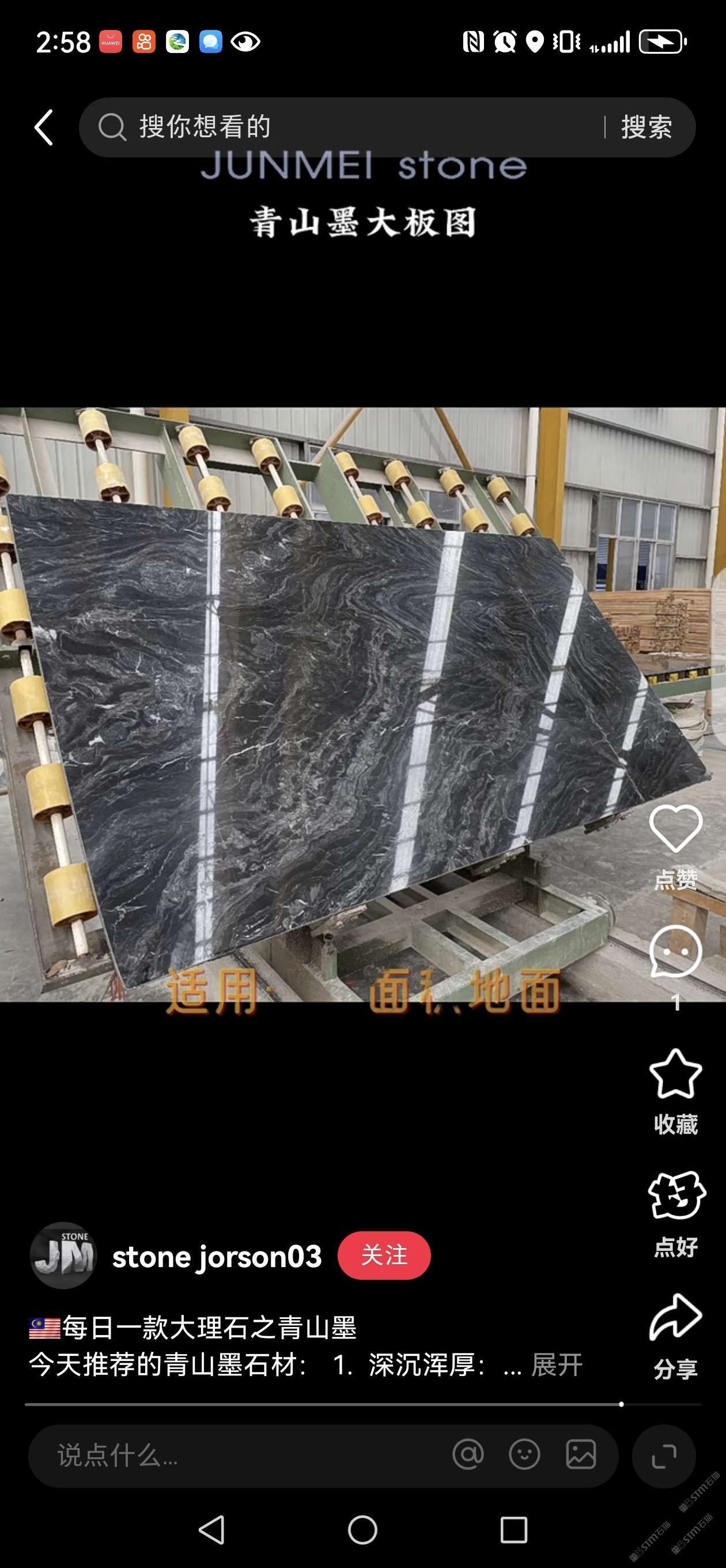Go to the system home screen
Viewport: 726px width, 1568px height.
click(362, 1529)
